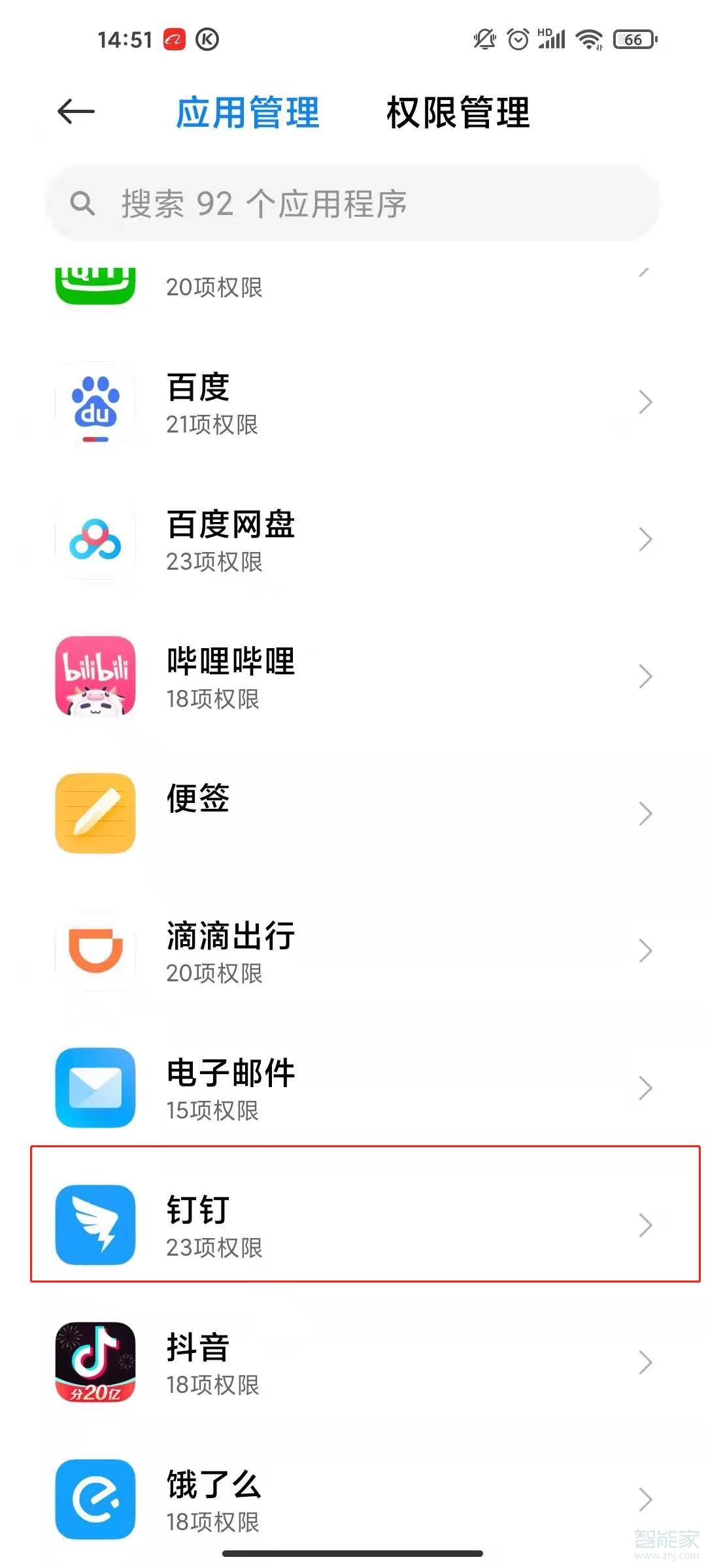Go back using the back arrow
This screenshot has height=1568, width=706.
(76, 112)
